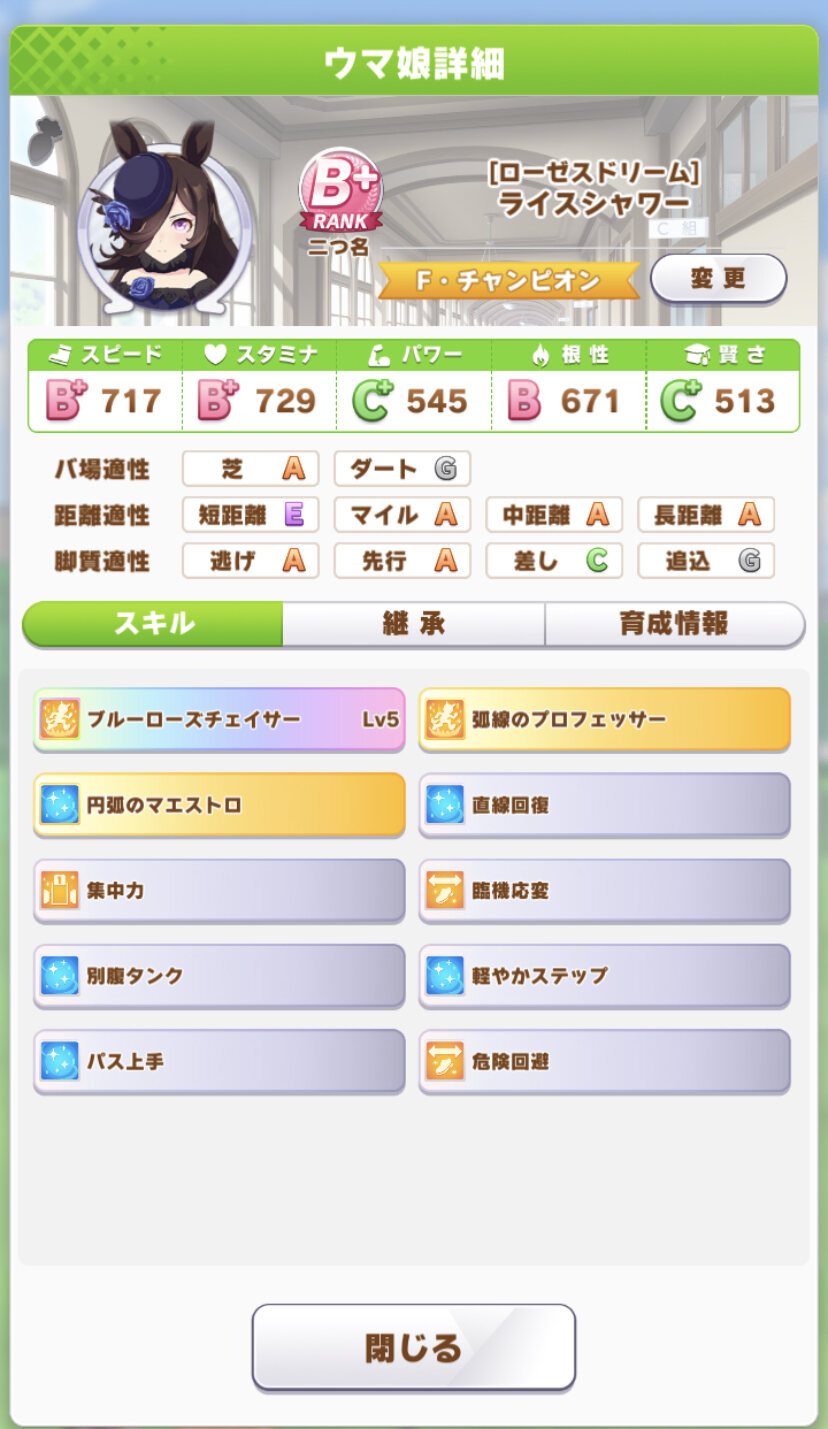Open the 臨機応変 skill
The image size is (828, 1429).
[604, 890]
